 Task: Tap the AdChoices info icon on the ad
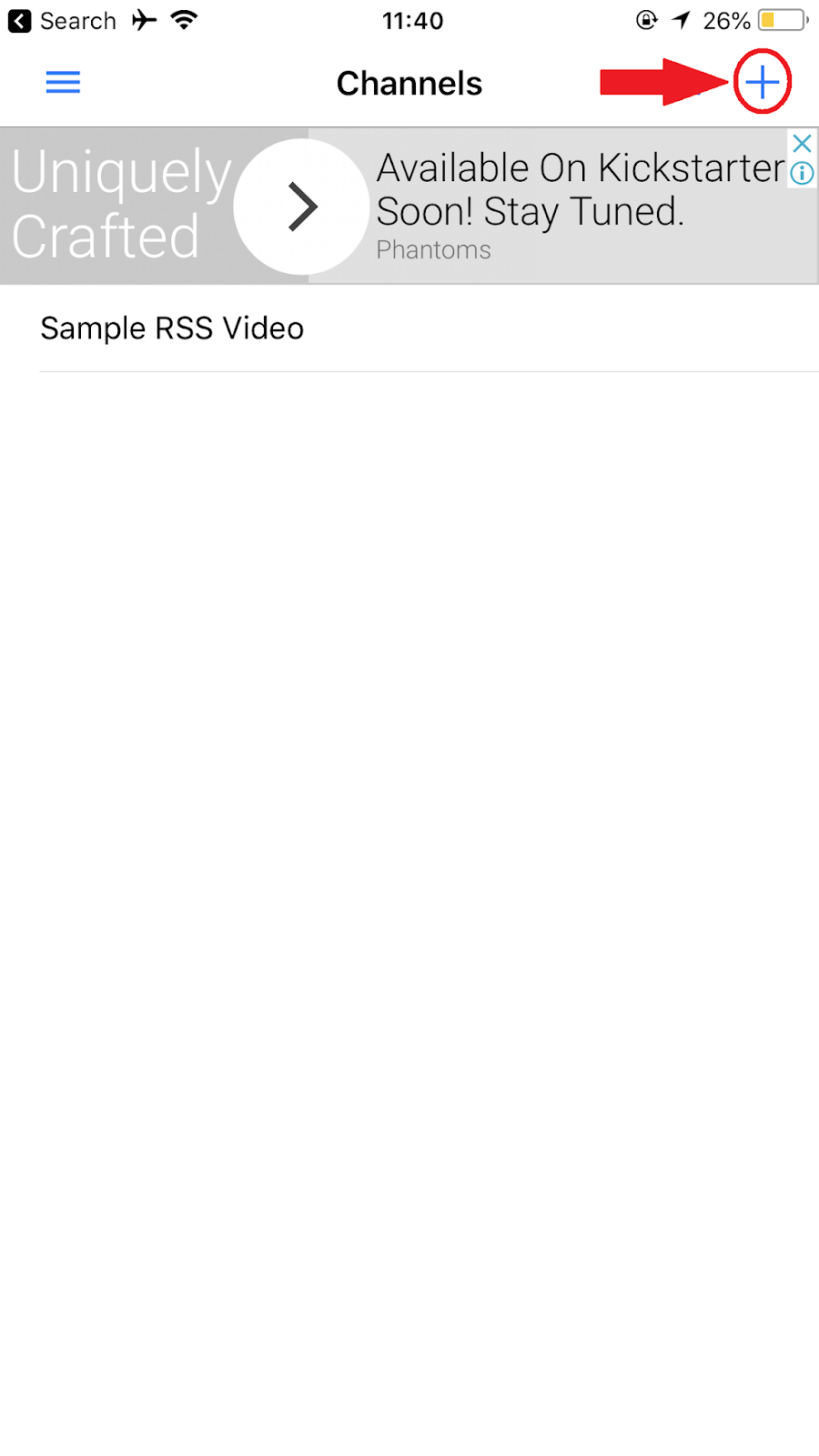802,173
